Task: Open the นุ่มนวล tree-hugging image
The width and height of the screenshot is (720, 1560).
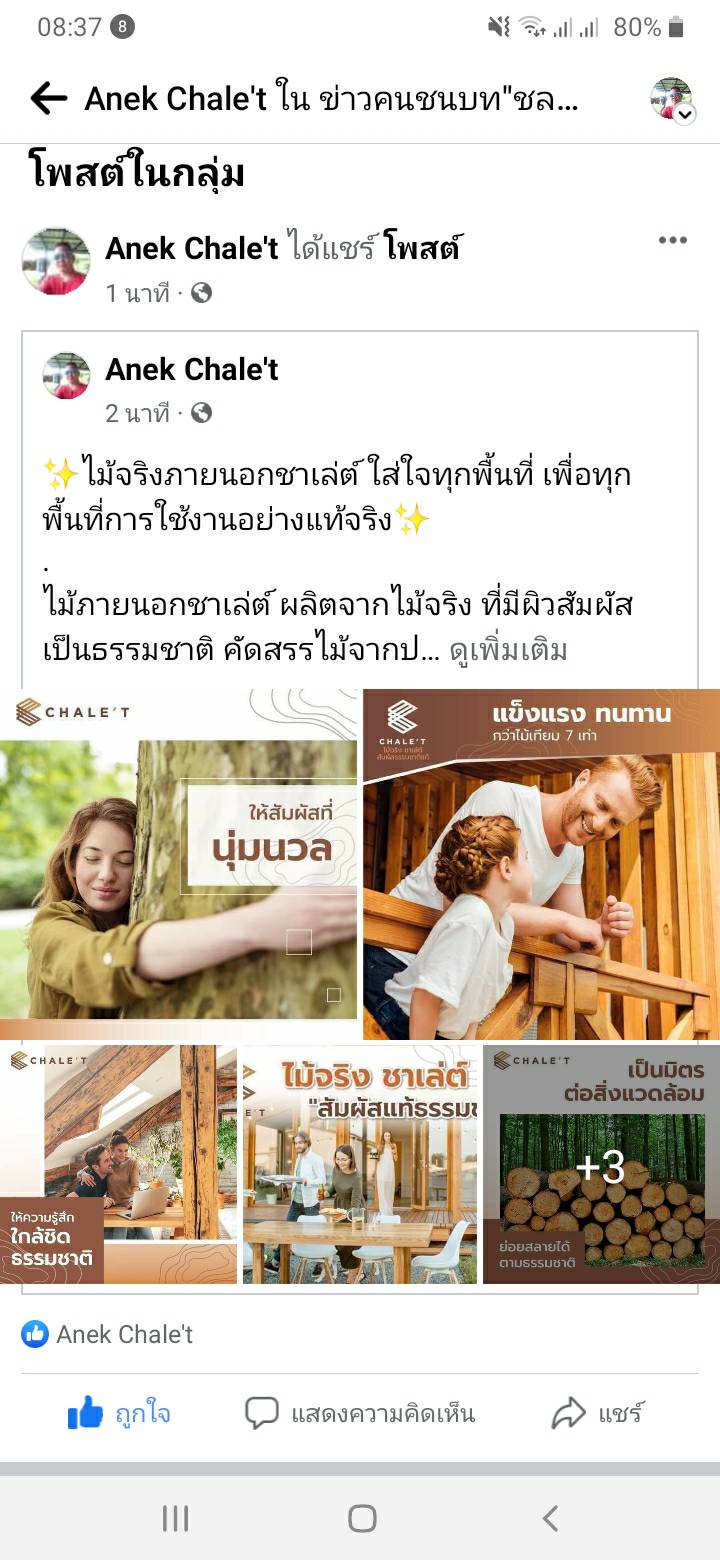Action: point(178,864)
